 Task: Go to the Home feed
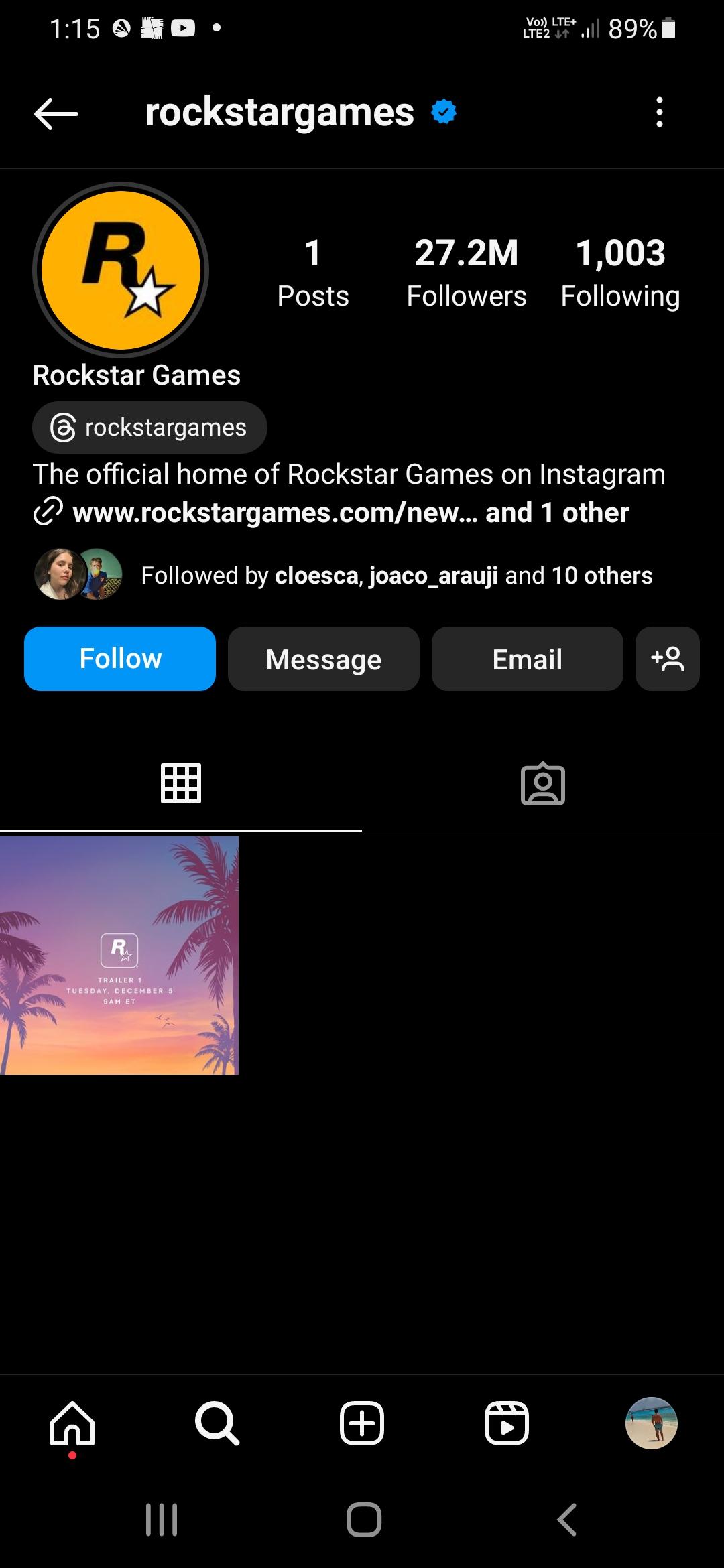[x=72, y=1423]
